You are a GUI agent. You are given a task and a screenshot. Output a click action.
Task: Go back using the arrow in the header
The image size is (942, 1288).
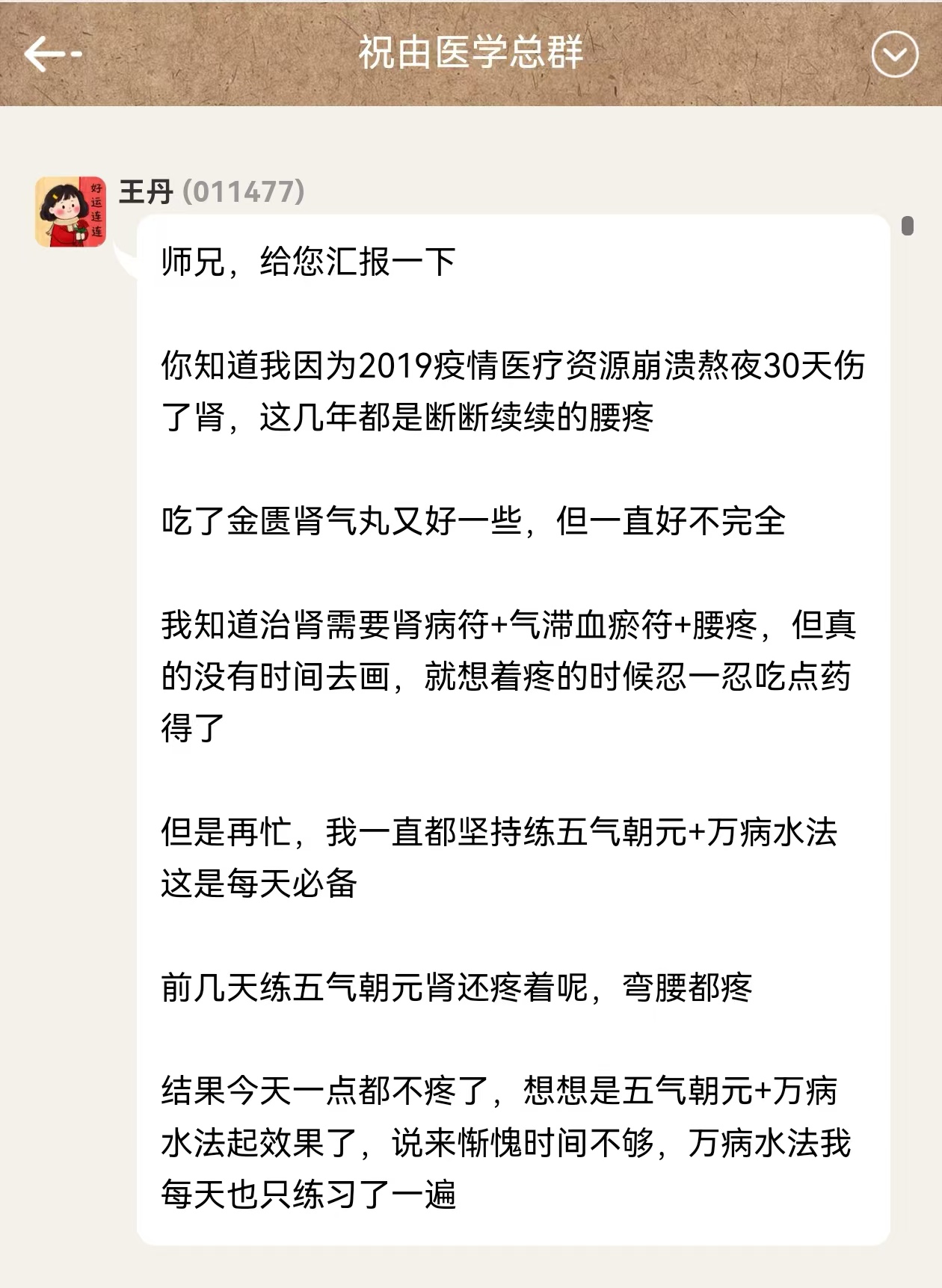(51, 54)
